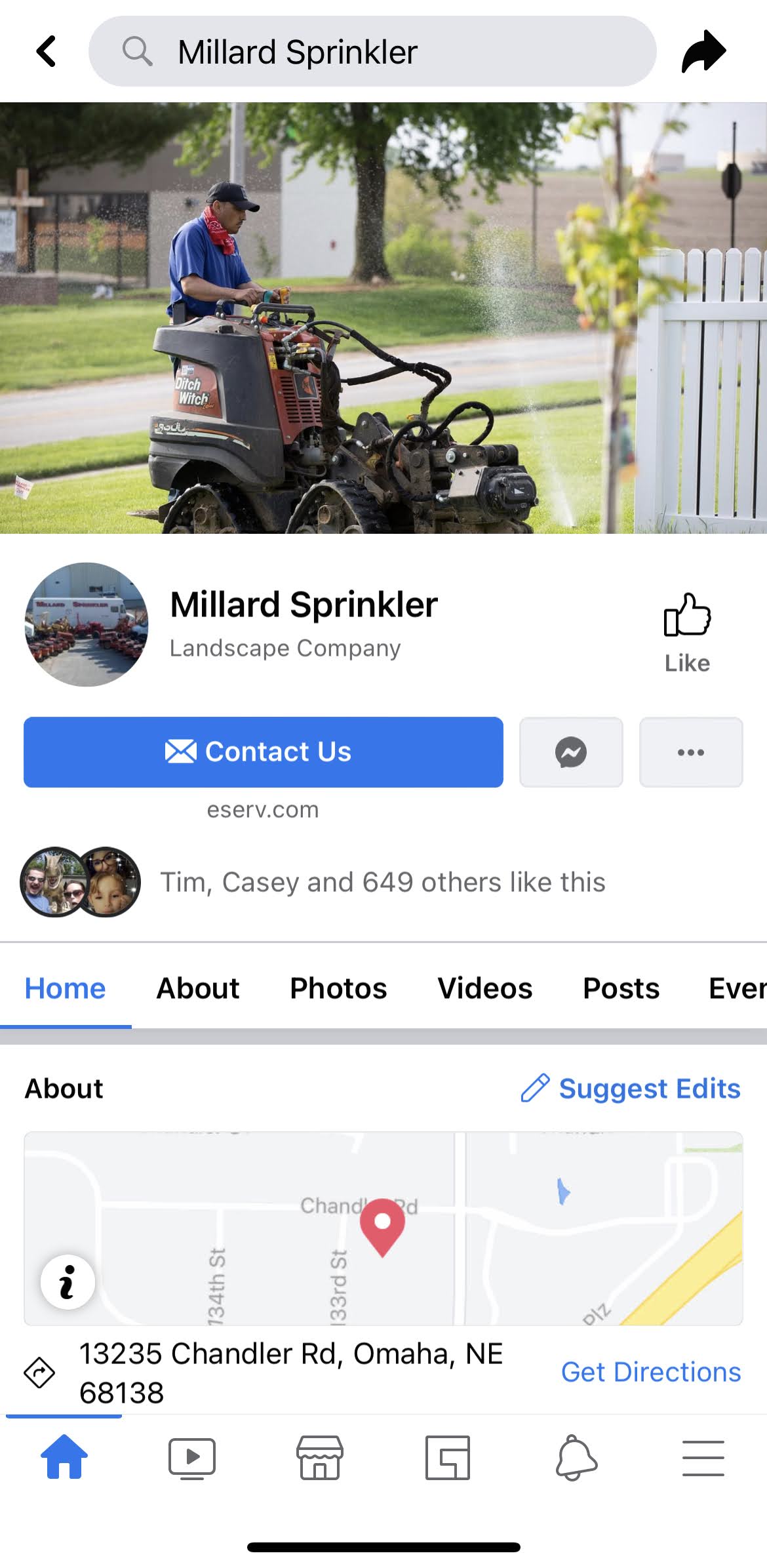Select Suggest Edits link
This screenshot has height=1568, width=767.
pyautogui.click(x=631, y=1088)
